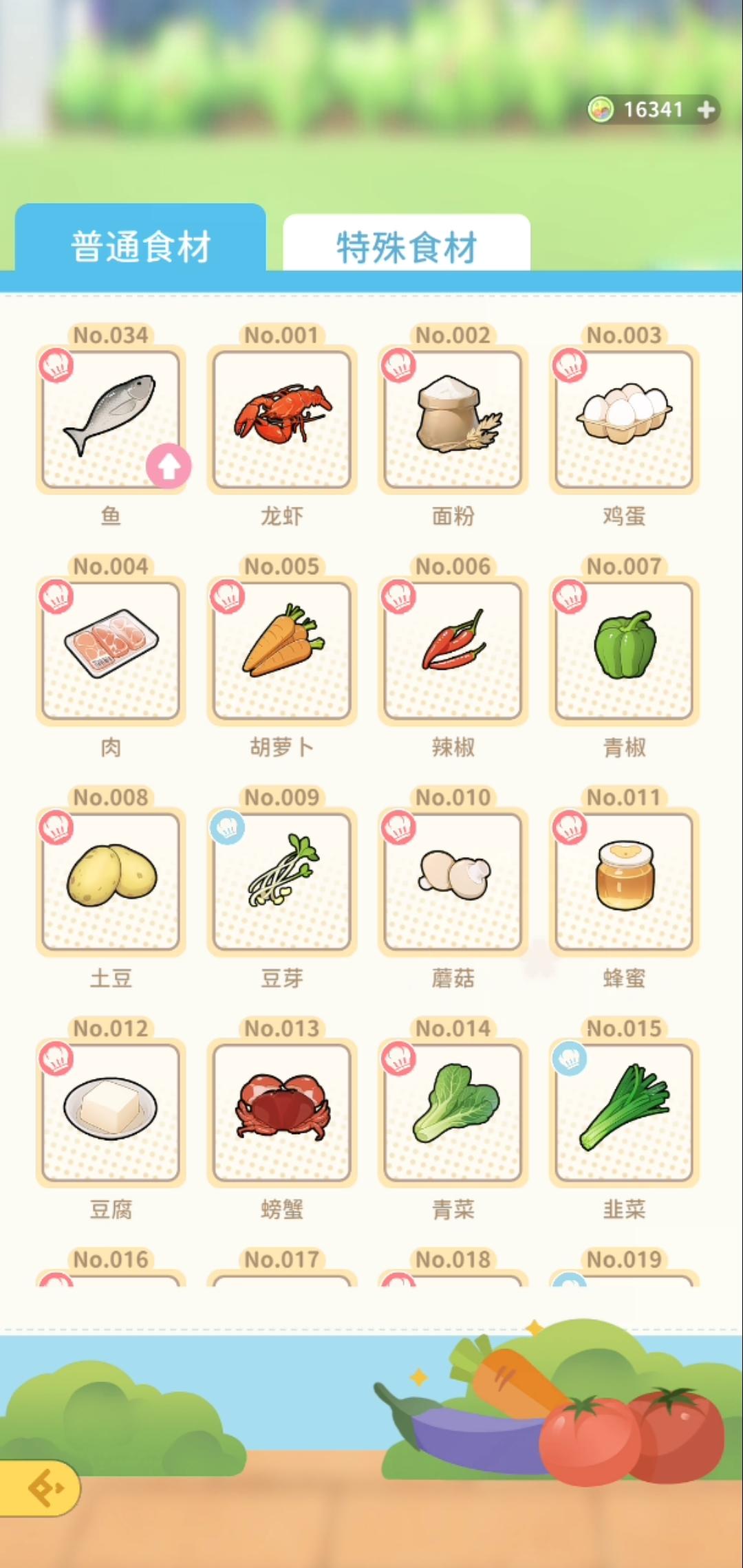Screen dimensions: 743x1568
Task: Switch to the 特殊食材 tab
Action: tap(406, 246)
